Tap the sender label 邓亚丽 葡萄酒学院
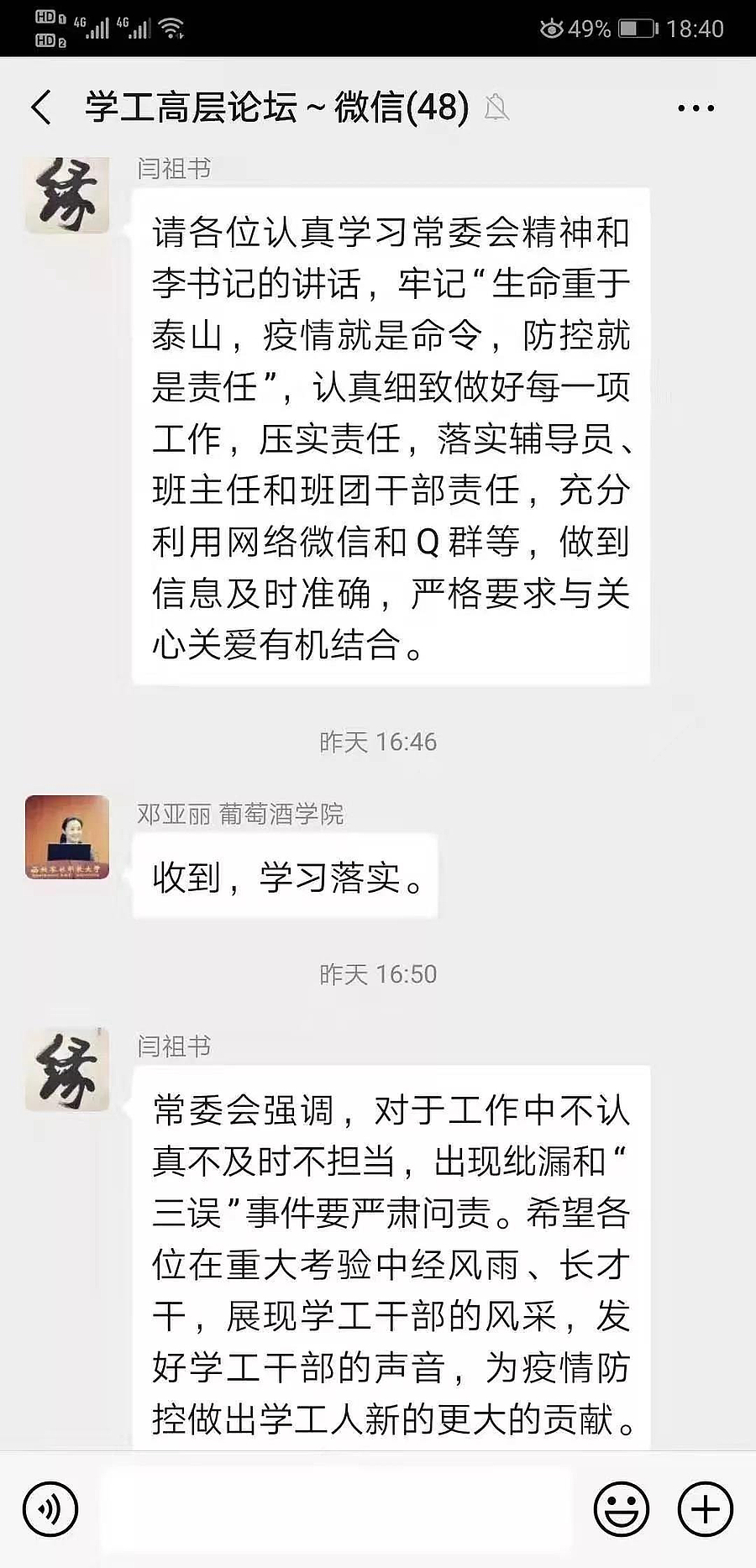 (x=242, y=812)
